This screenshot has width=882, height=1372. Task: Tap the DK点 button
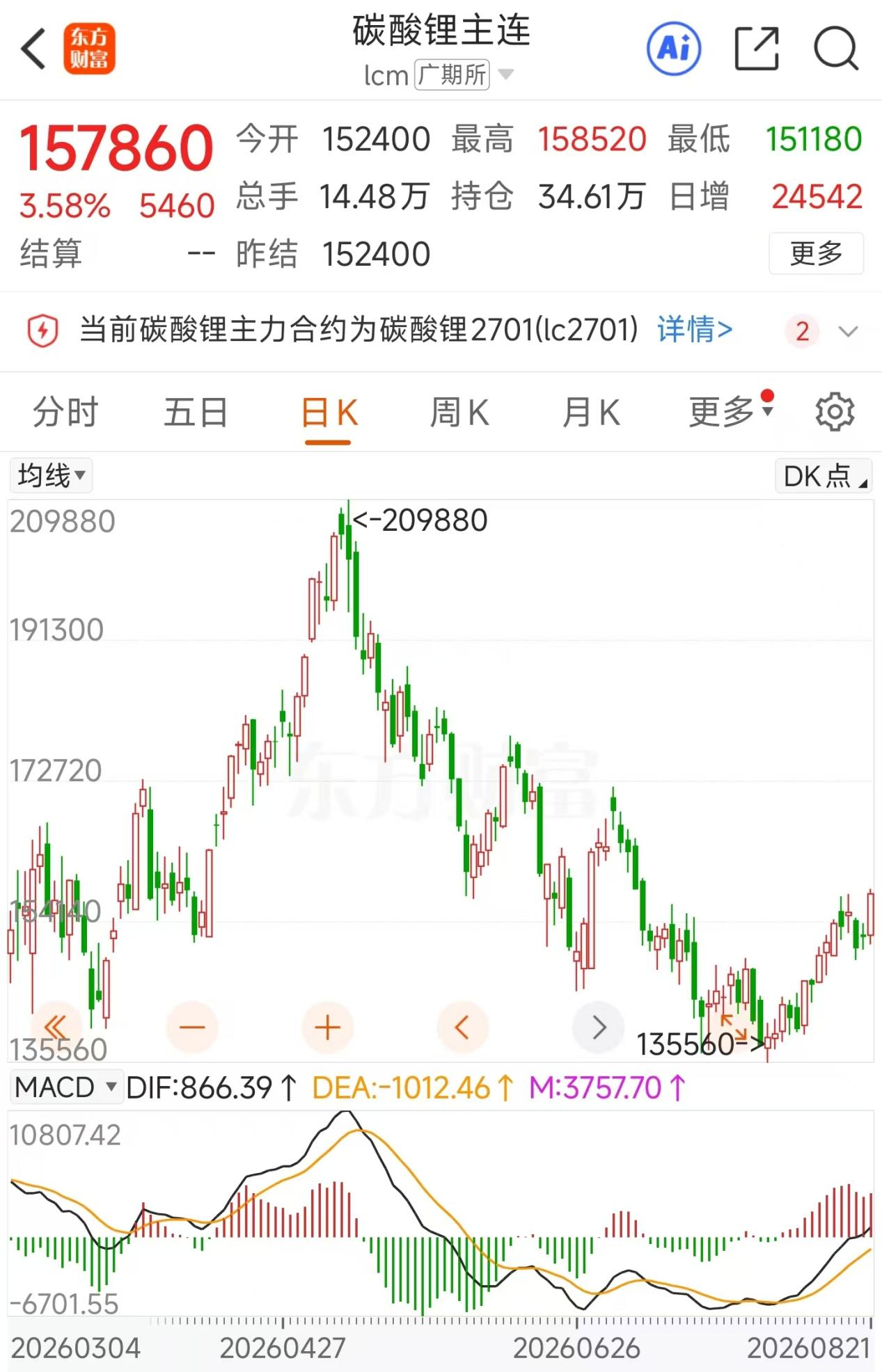(x=824, y=476)
